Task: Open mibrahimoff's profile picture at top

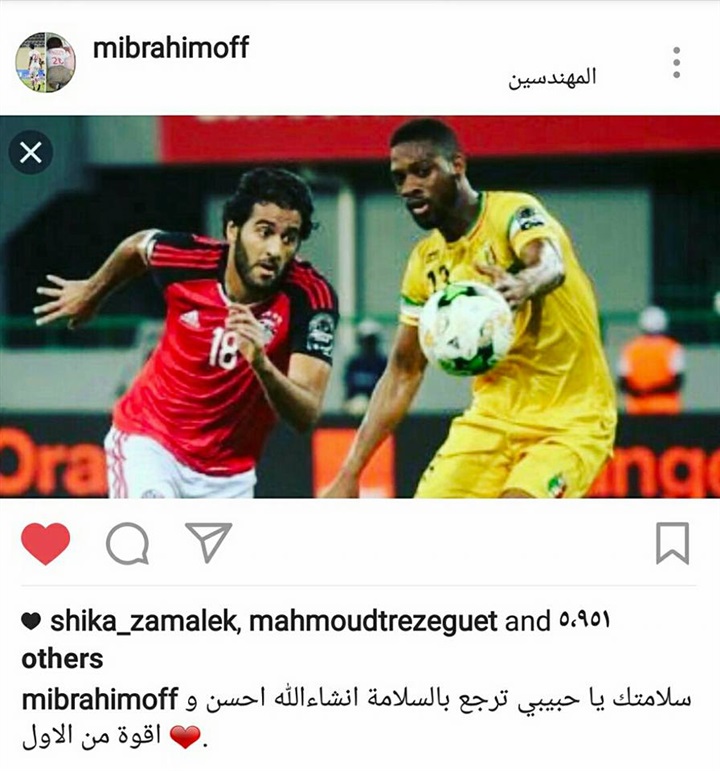Action: coord(45,62)
